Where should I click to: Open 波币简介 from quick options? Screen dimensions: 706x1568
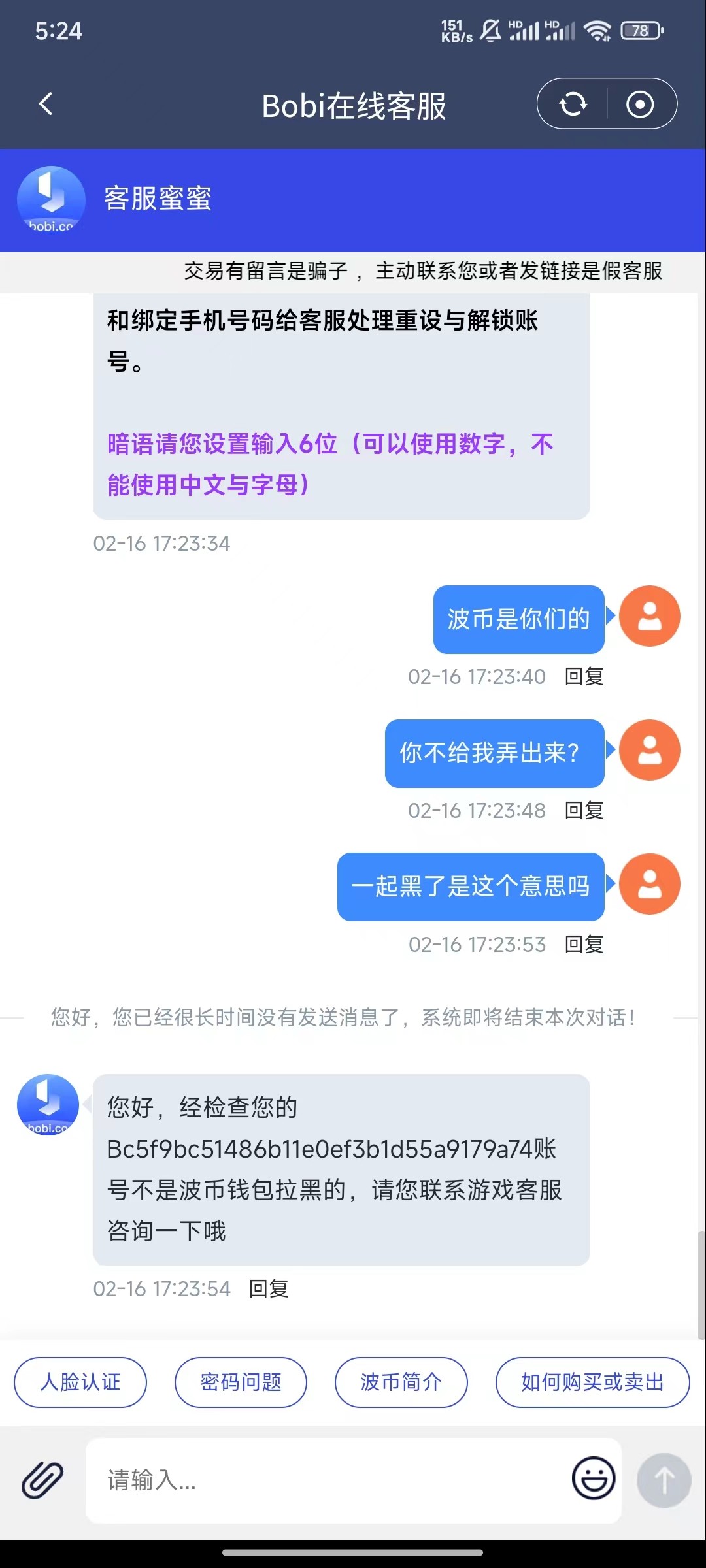click(x=401, y=1382)
